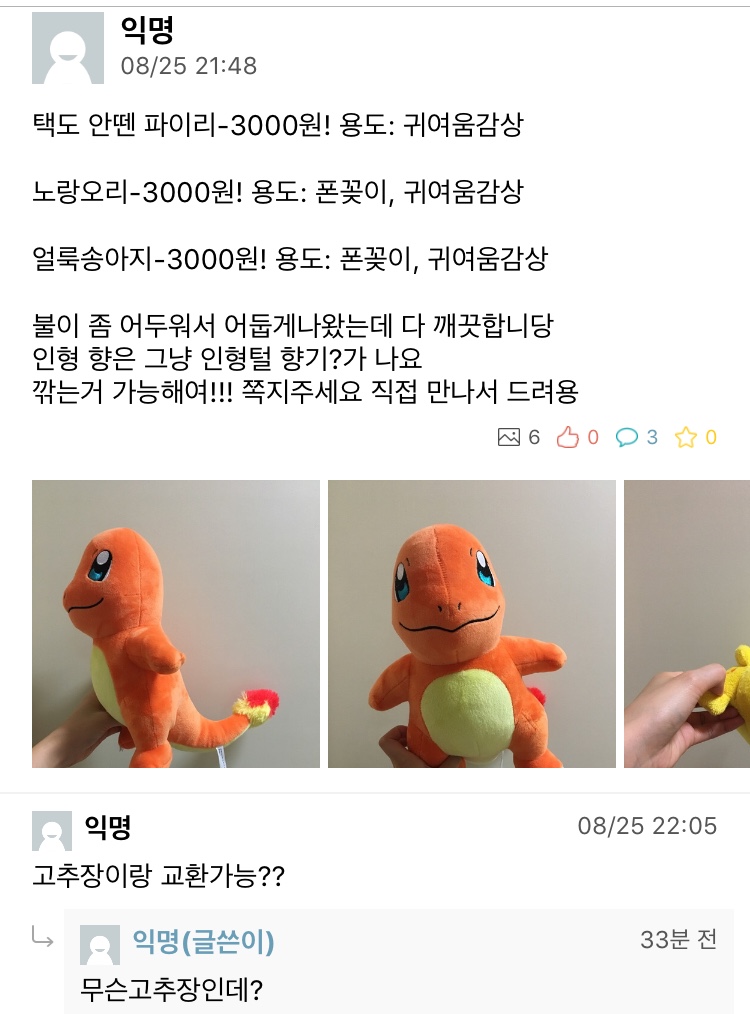Open the partially visible yellow plush photo

coord(686,624)
